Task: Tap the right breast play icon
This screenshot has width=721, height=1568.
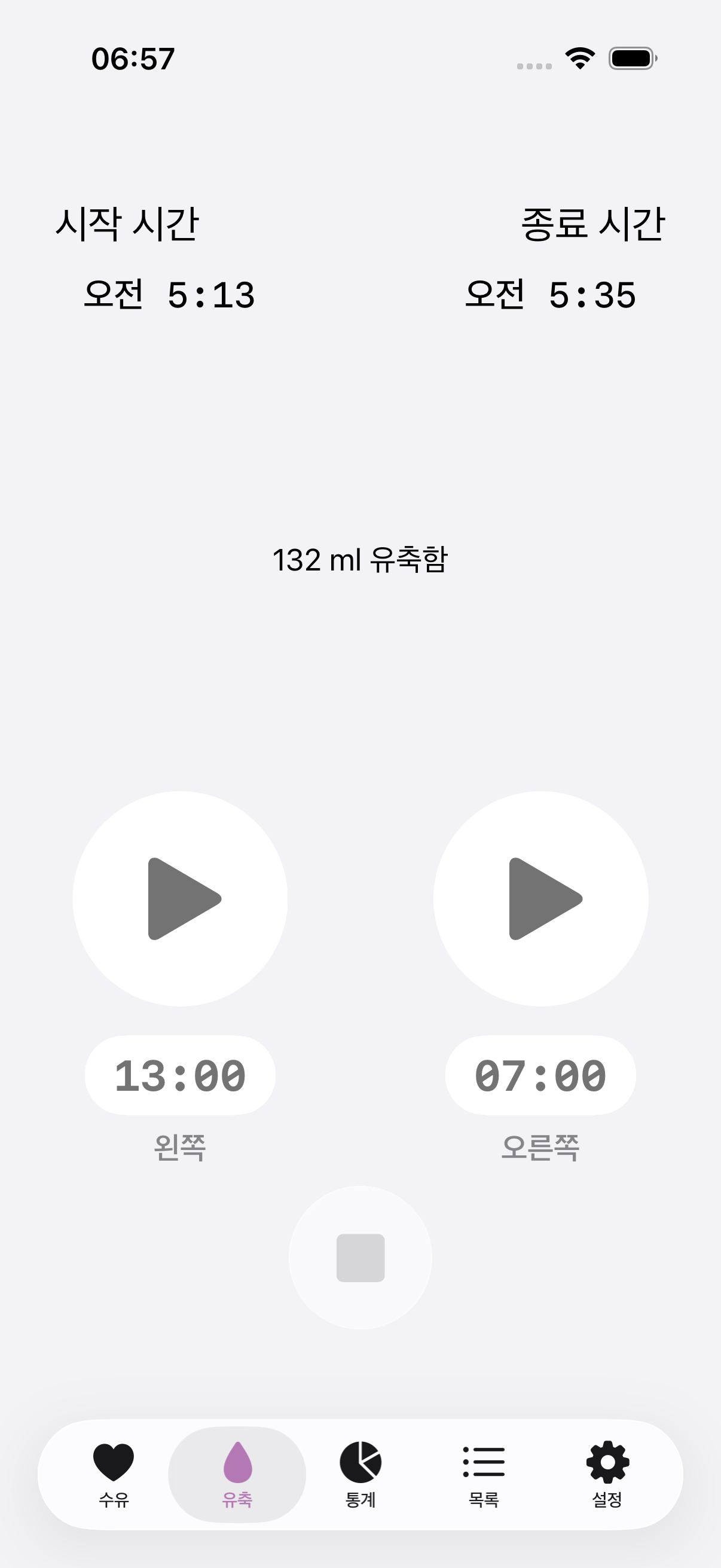Action: 541,899
